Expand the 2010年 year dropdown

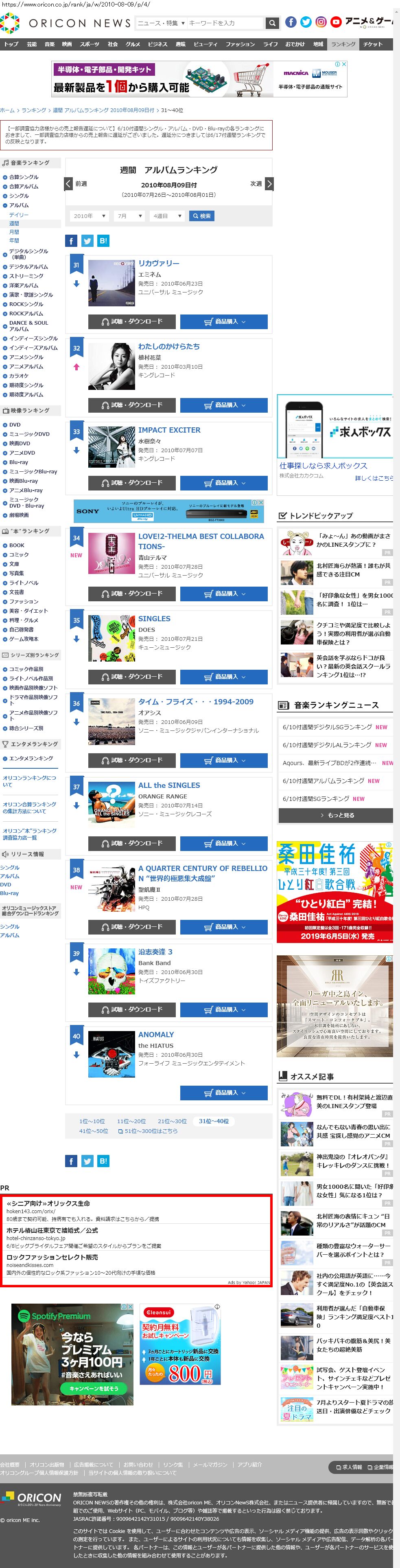pyautogui.click(x=90, y=216)
